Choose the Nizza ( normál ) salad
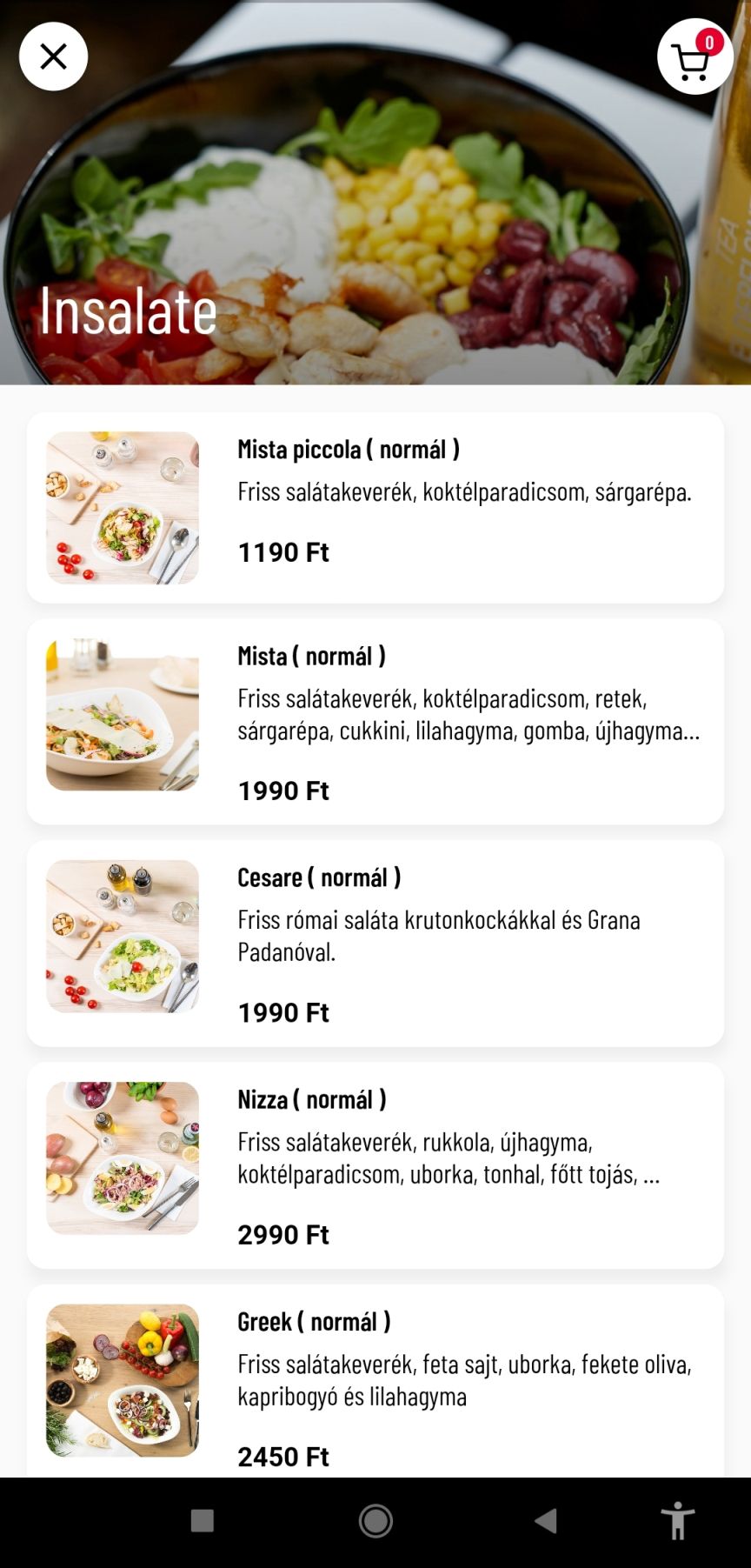751x1568 pixels. (375, 1165)
